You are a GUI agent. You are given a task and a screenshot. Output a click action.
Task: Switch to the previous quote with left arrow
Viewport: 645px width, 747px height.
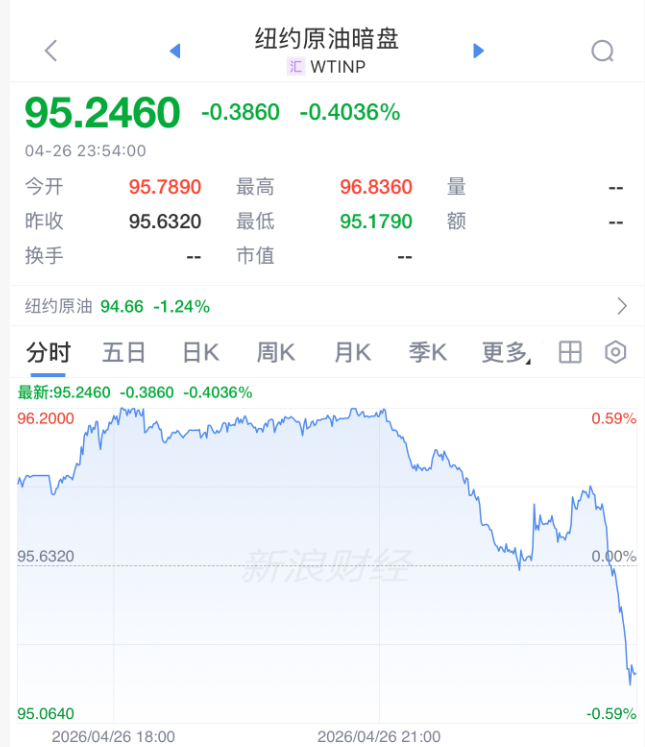pyautogui.click(x=175, y=51)
